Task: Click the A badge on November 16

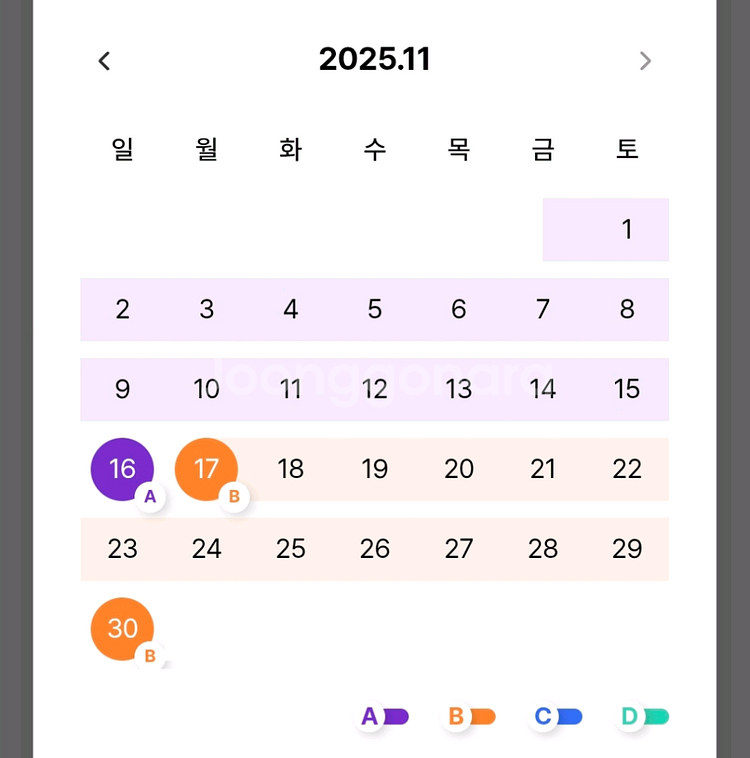Action: click(x=150, y=495)
